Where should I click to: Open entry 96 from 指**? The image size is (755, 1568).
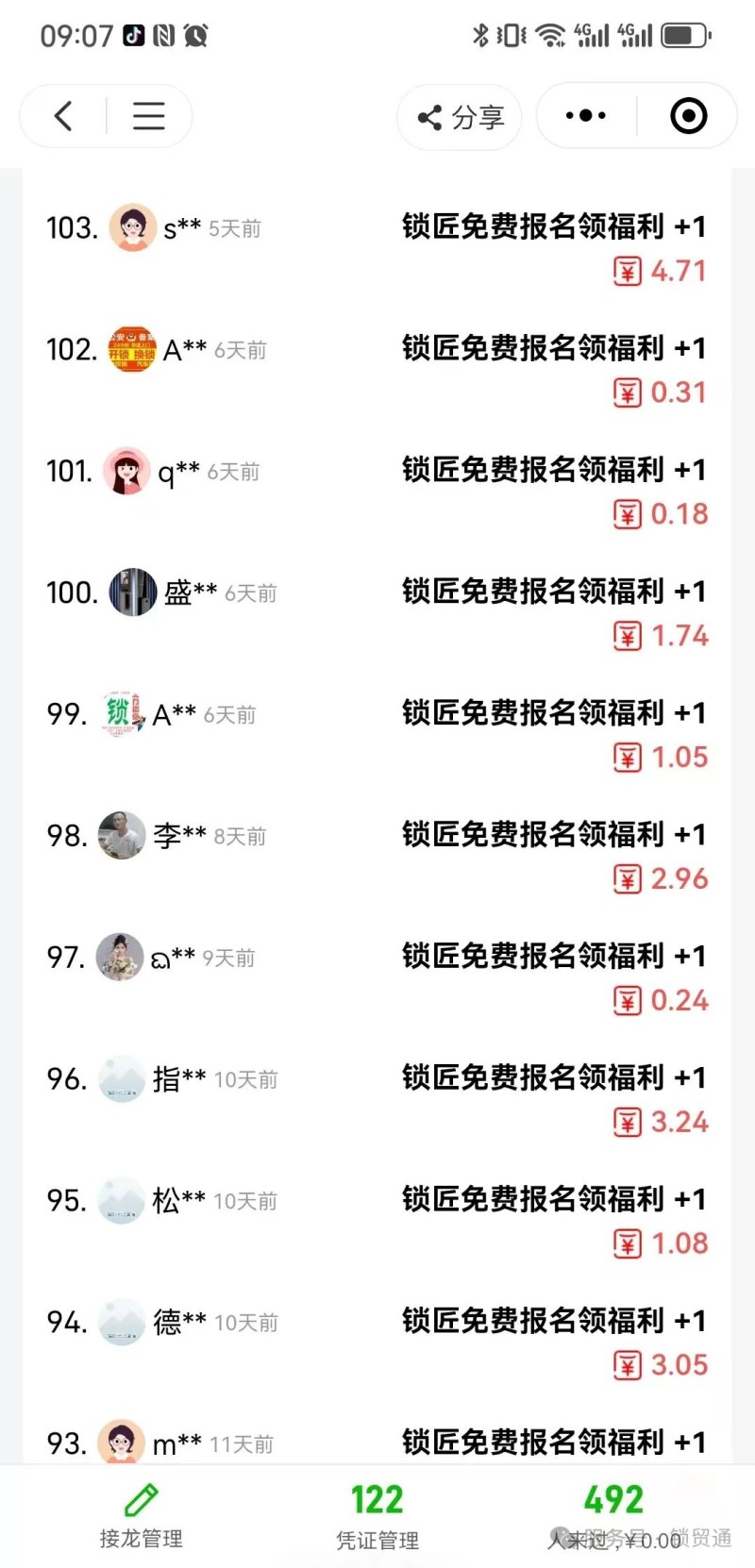pyautogui.click(x=377, y=1098)
